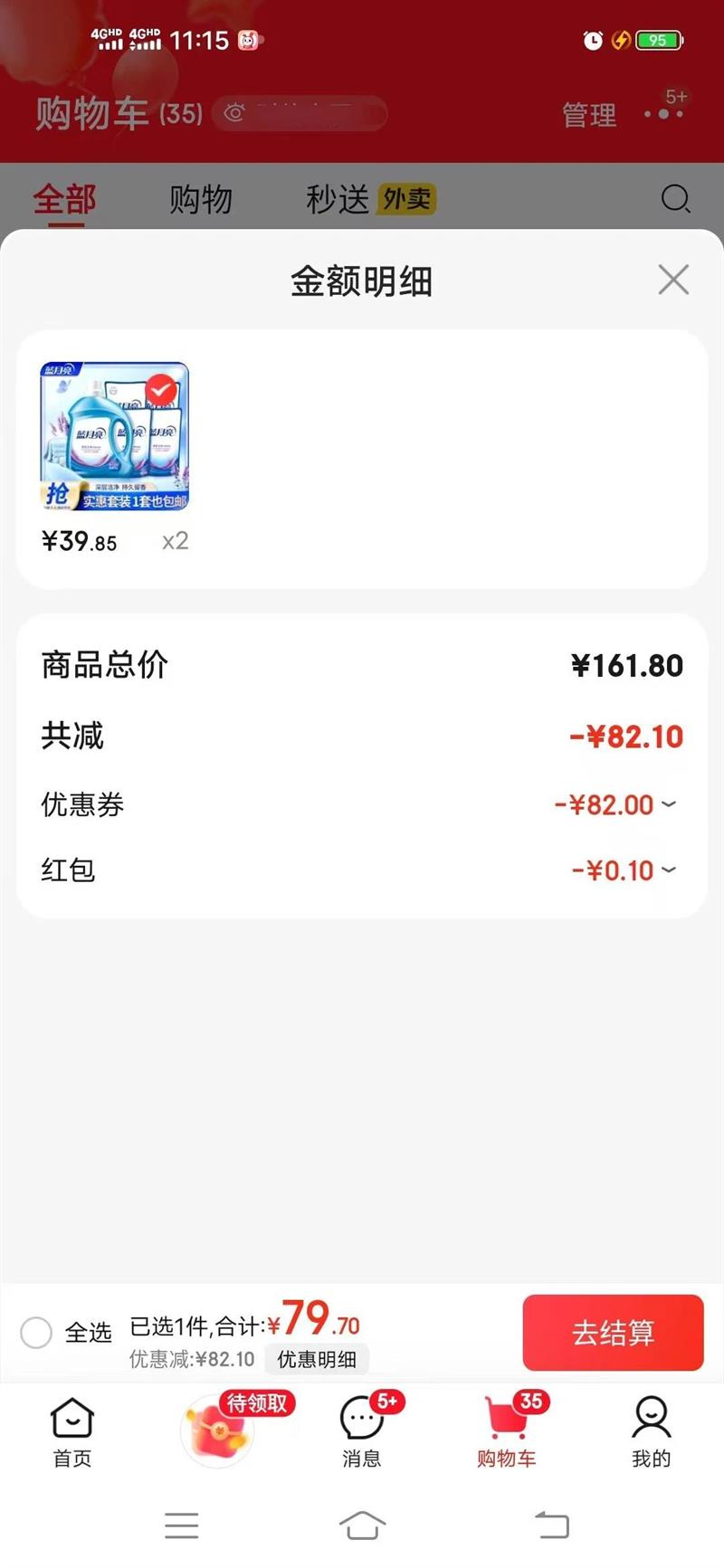Viewport: 724px width, 1568px height.
Task: Switch to the 秒送 外卖 tab
Action: [x=369, y=199]
